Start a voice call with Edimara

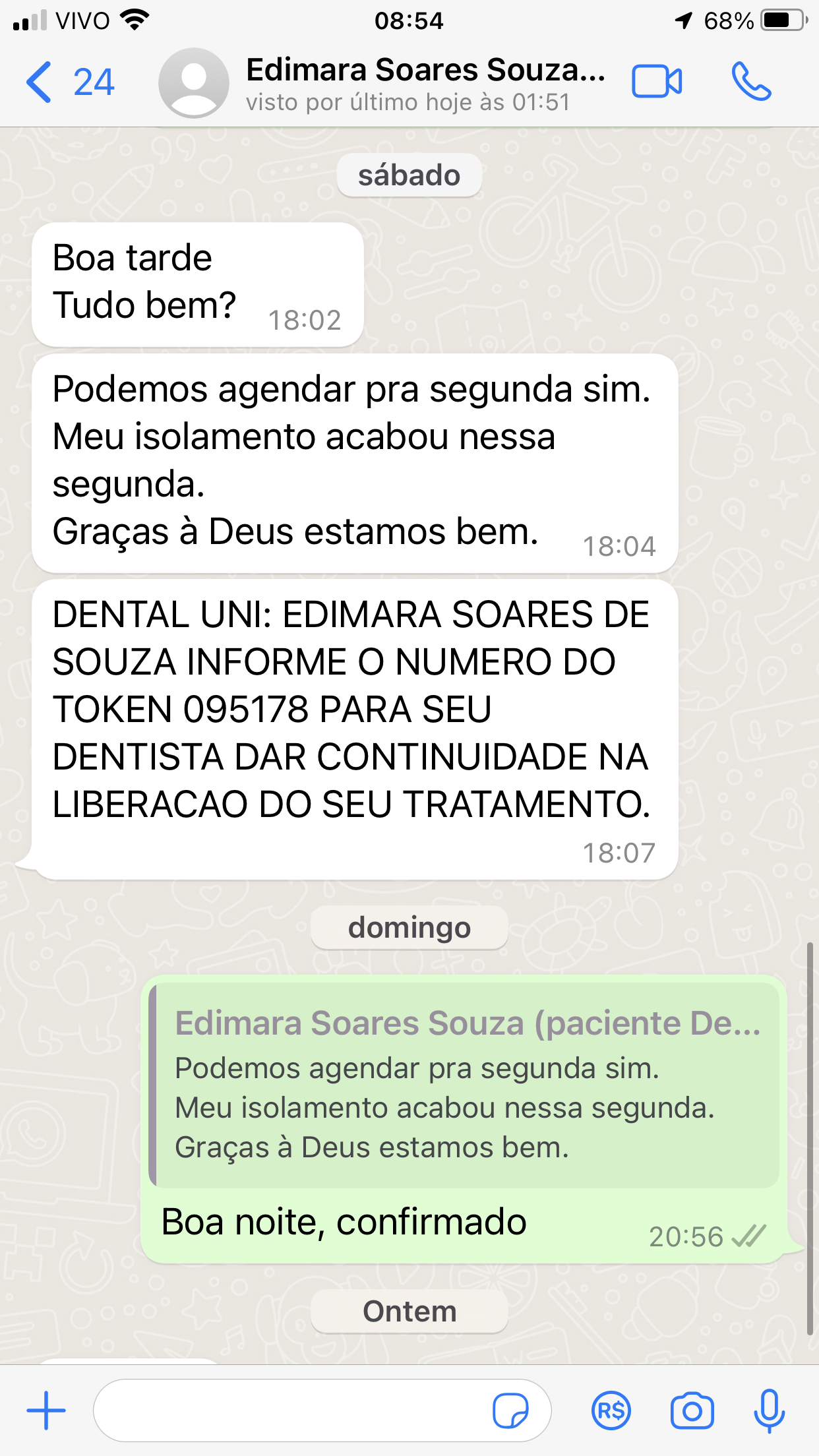750,82
